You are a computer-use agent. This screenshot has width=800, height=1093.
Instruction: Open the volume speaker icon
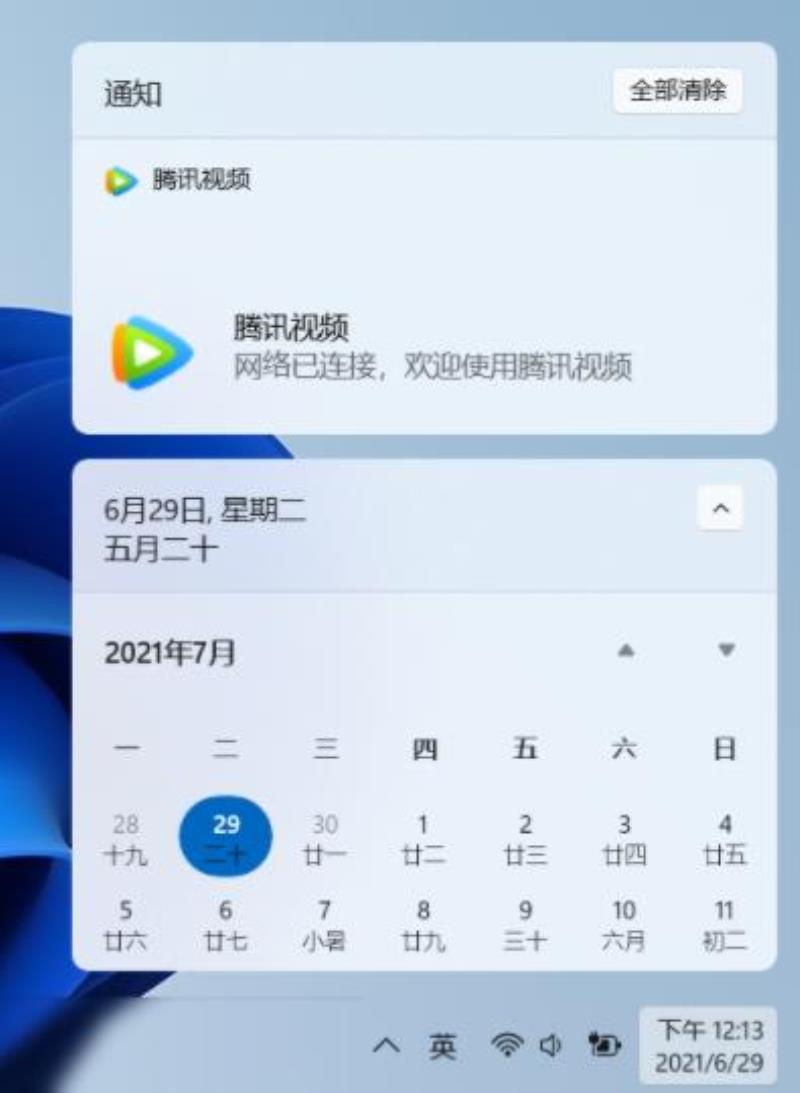tap(549, 1046)
